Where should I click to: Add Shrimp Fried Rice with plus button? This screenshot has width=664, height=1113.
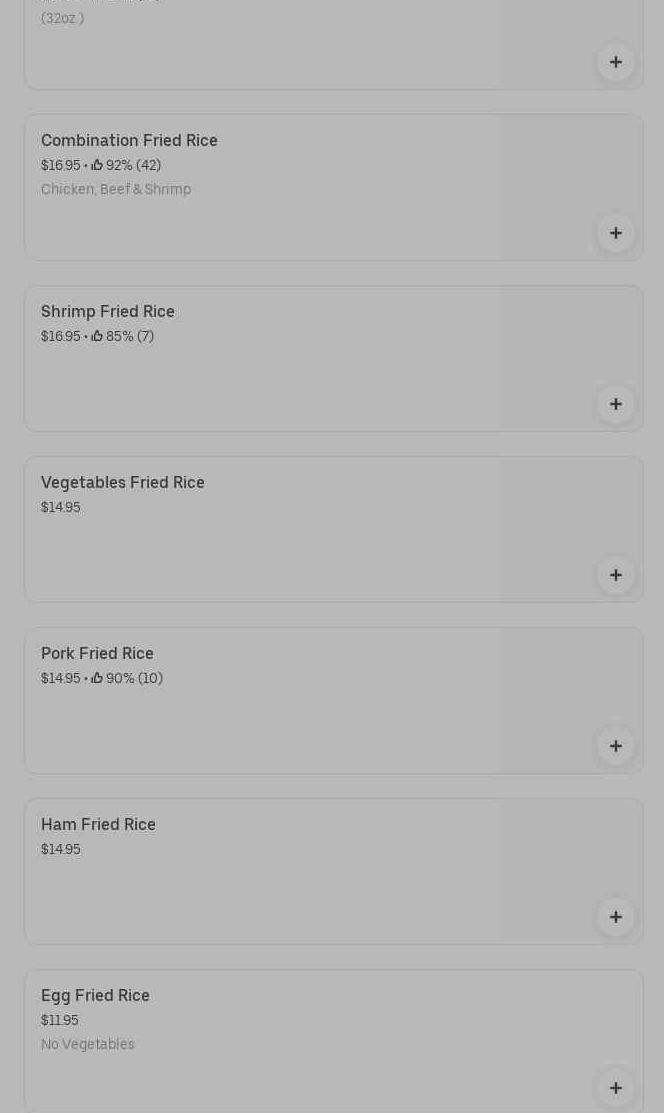(616, 404)
